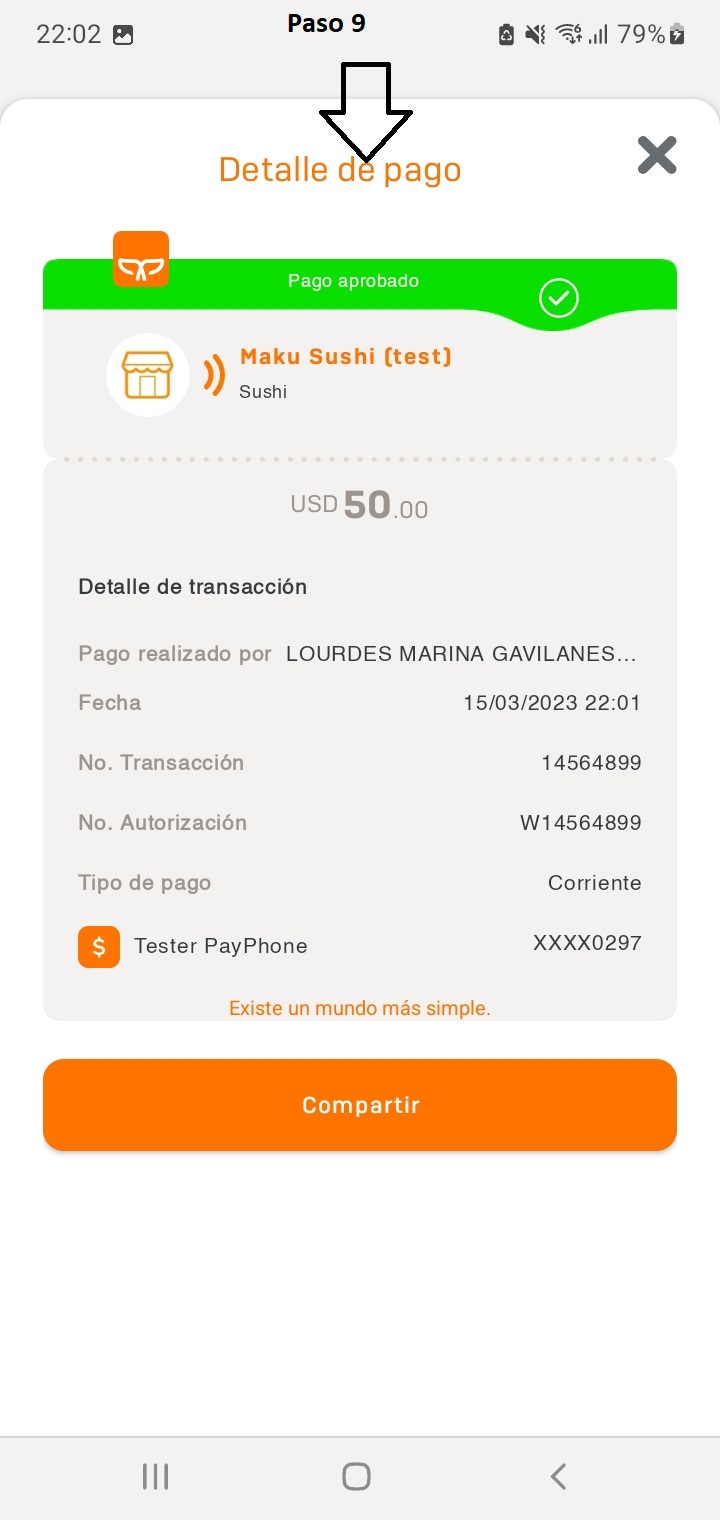Close the Detalle de pago sheet
The image size is (720, 1520).
click(x=657, y=155)
